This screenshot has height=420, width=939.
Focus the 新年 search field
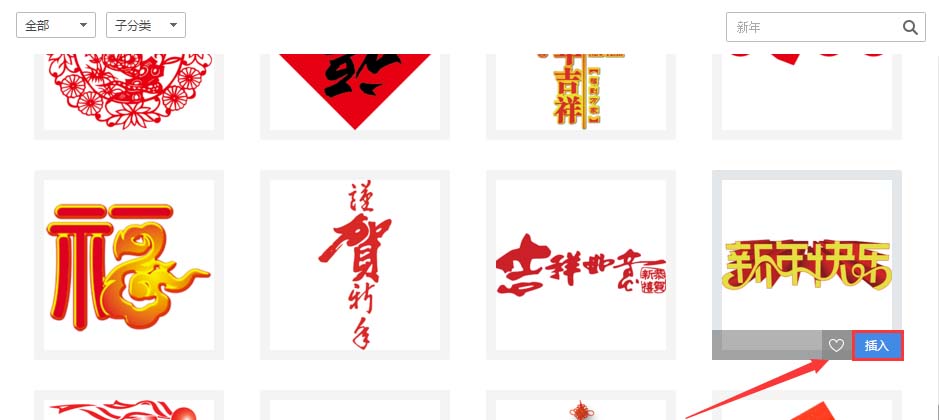point(814,27)
